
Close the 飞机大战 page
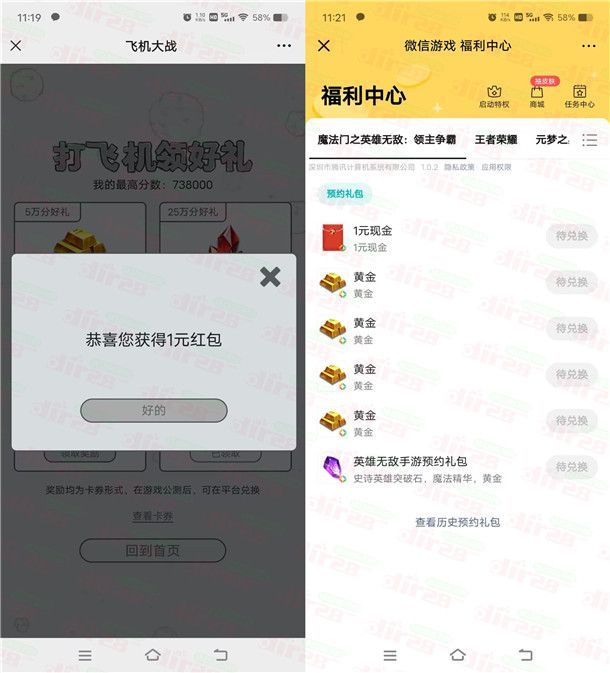point(16,46)
